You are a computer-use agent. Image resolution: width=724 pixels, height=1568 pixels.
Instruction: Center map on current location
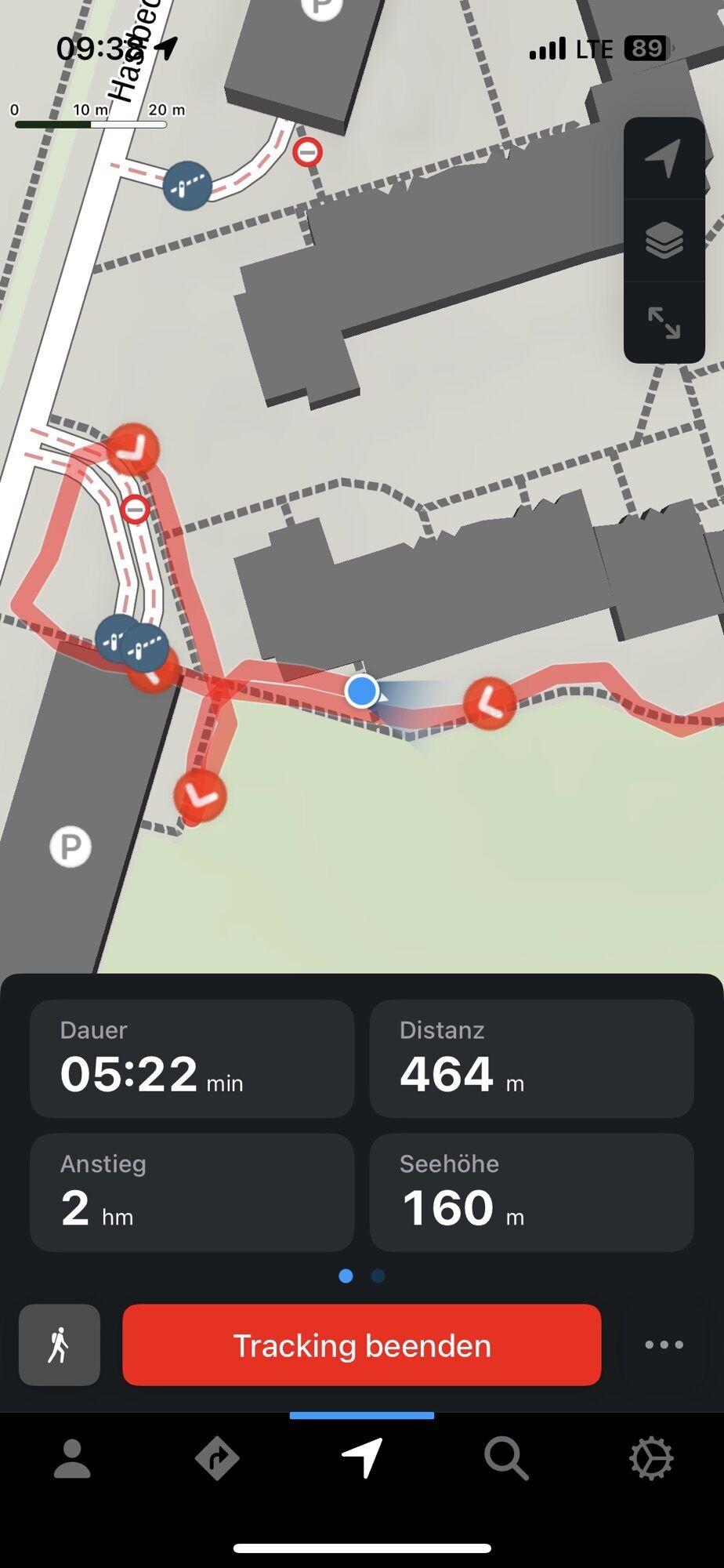(x=664, y=159)
